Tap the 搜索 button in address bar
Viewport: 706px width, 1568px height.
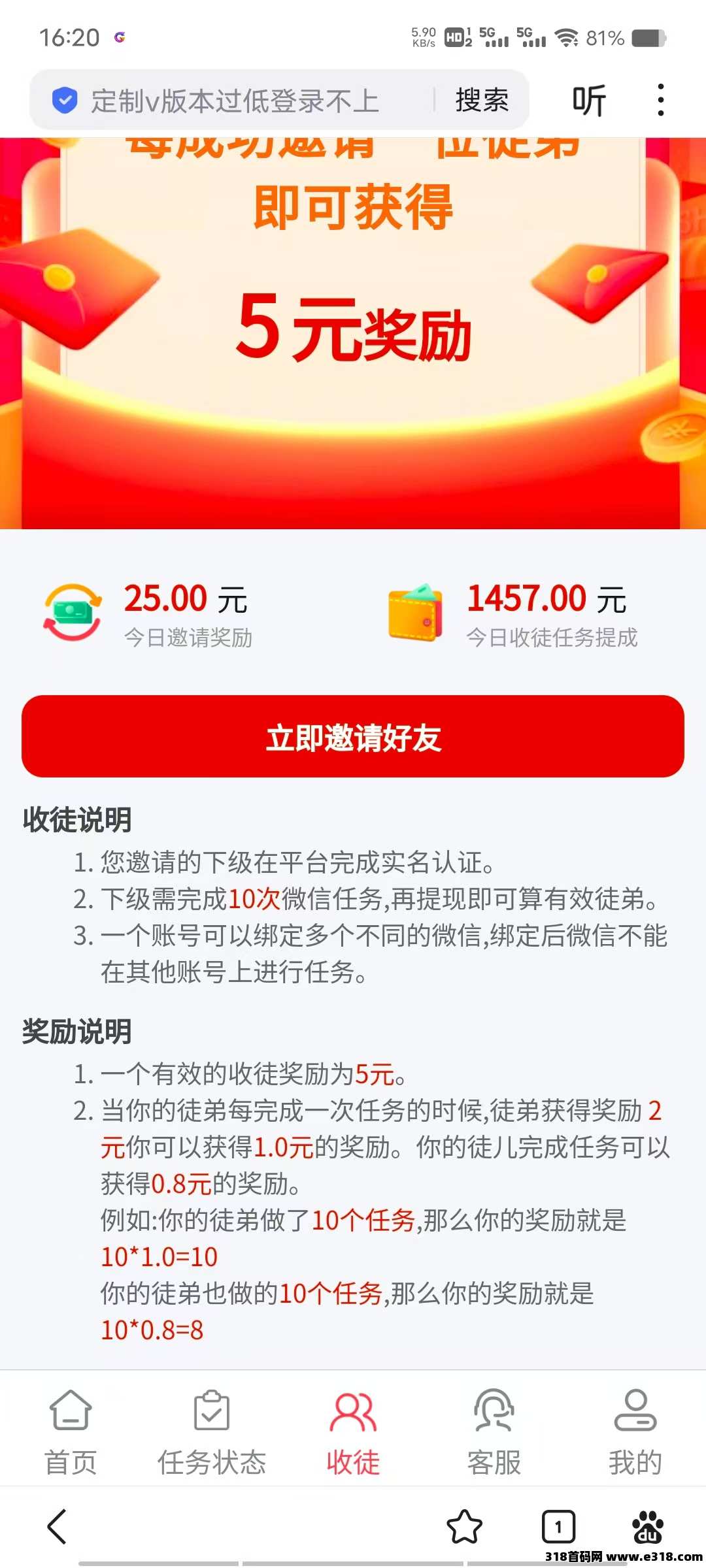coord(482,101)
